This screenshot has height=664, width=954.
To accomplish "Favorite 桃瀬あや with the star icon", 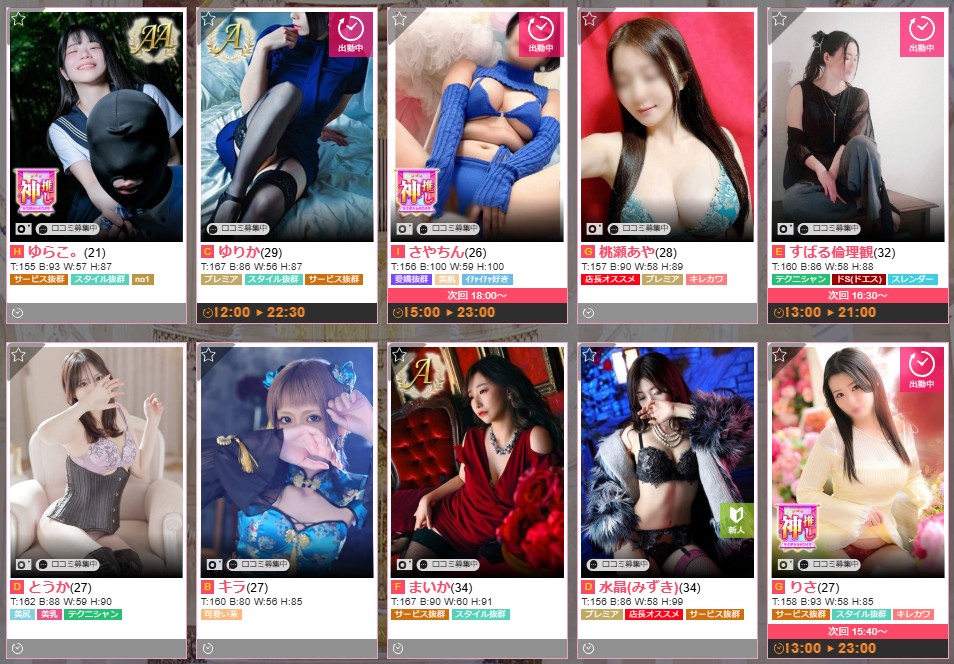I will 589,19.
